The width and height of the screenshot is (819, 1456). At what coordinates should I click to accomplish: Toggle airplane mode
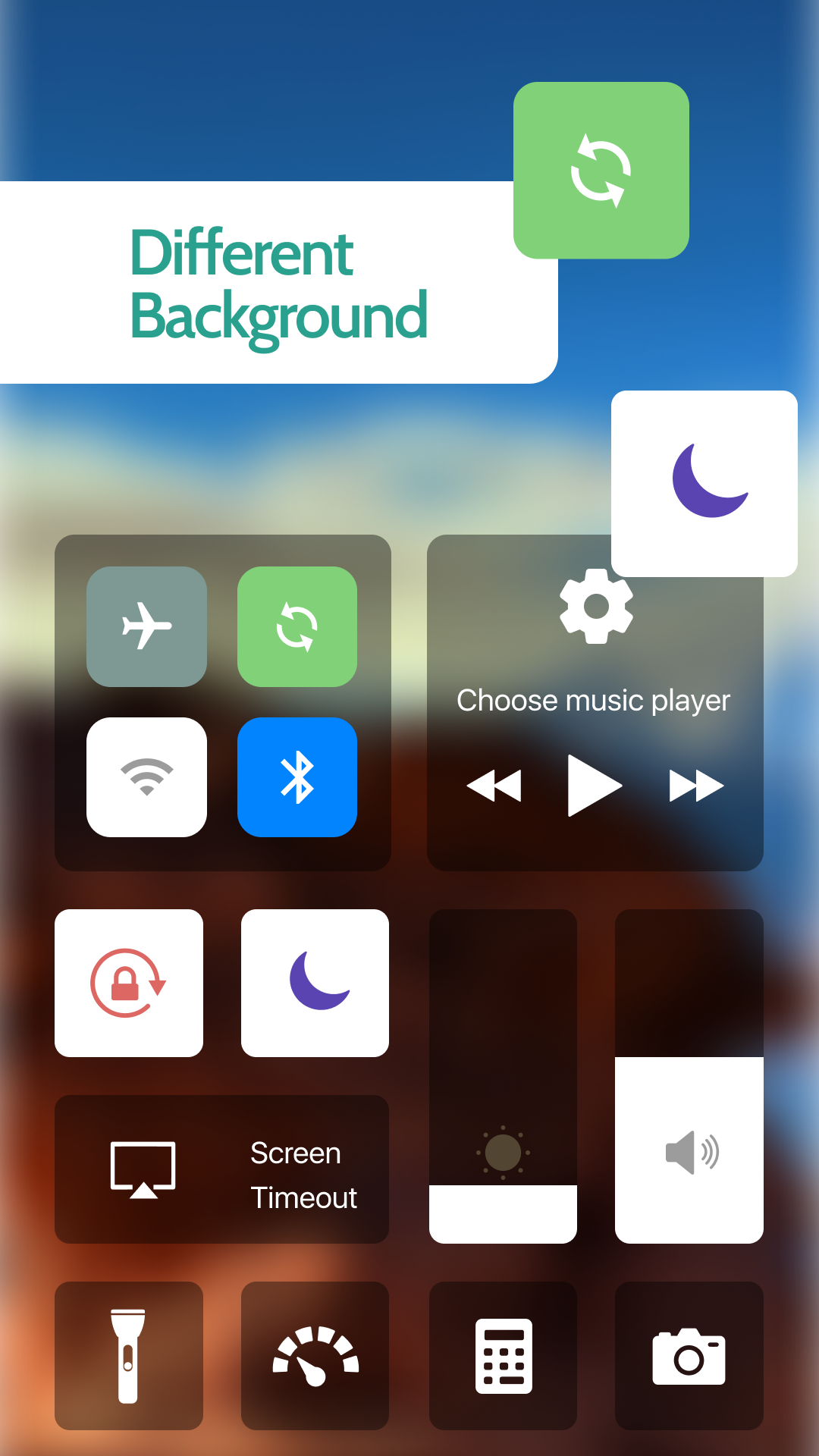coord(146,626)
